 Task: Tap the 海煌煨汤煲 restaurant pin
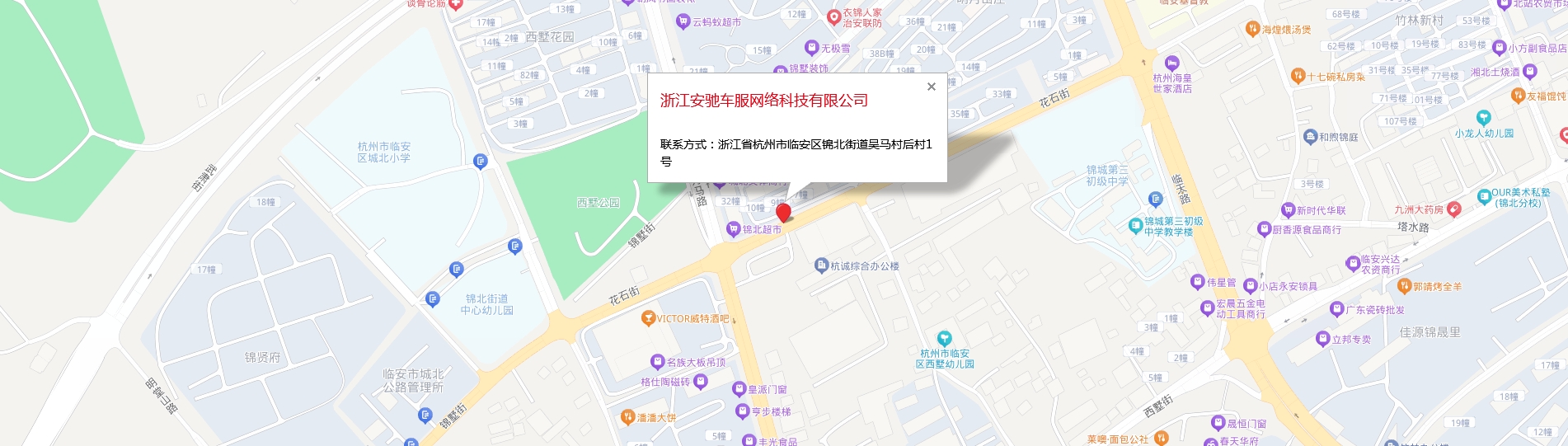point(1253,30)
